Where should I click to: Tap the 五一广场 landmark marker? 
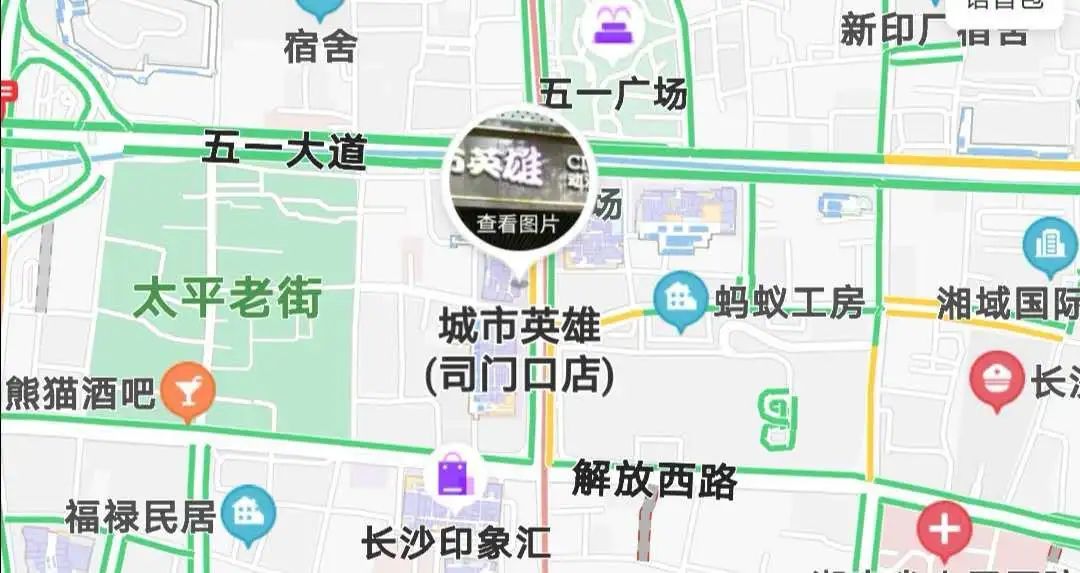click(x=612, y=28)
